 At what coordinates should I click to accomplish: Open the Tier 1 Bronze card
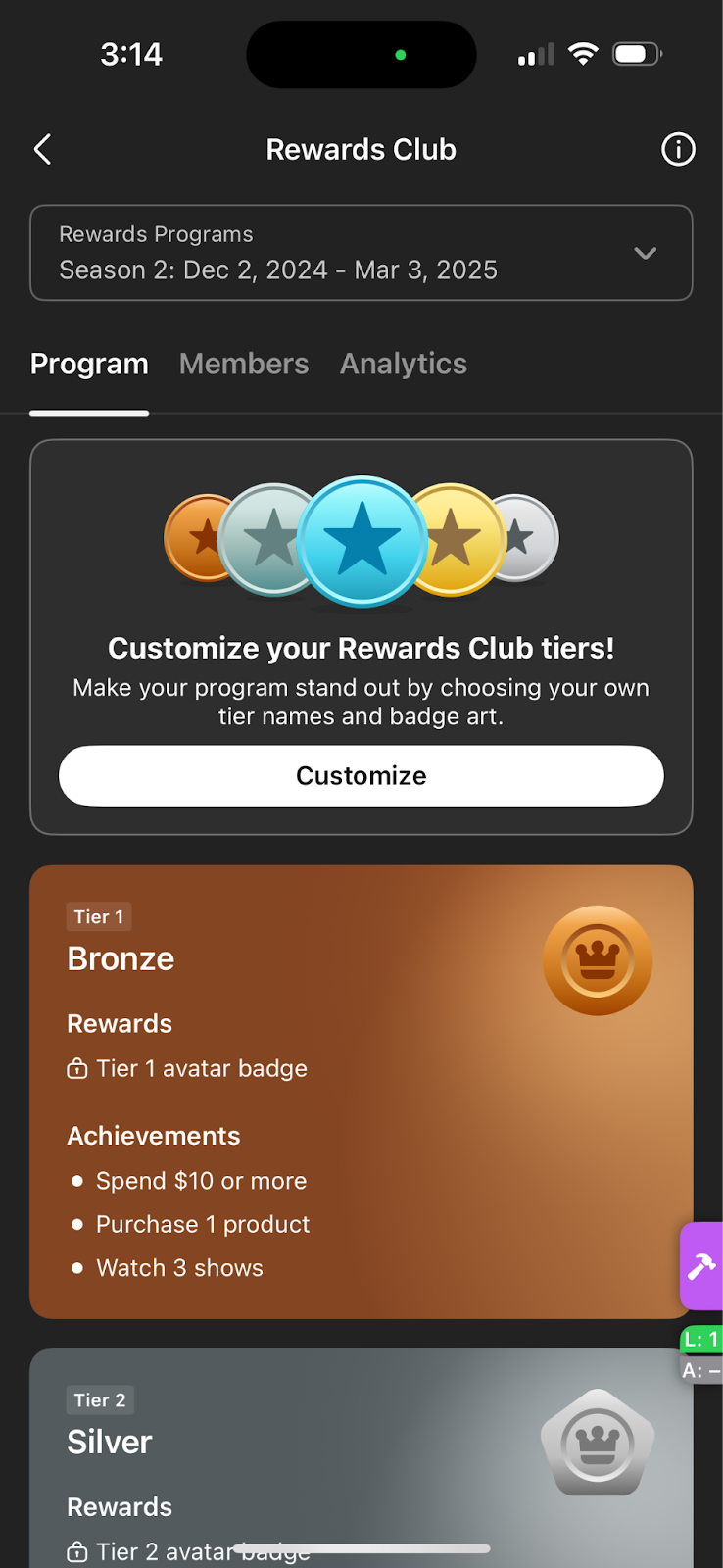point(361,1092)
